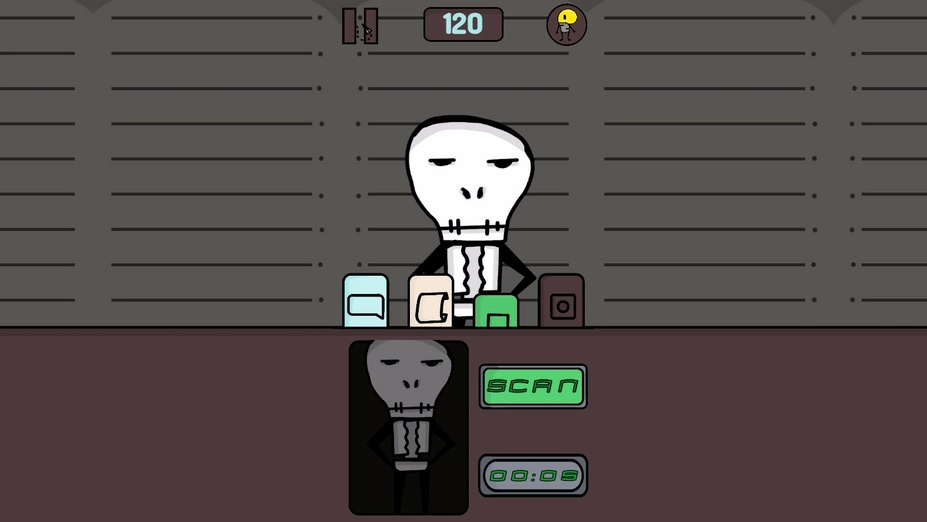This screenshot has height=522, width=927.
Task: Open the lightbulb character icon
Action: [x=566, y=25]
